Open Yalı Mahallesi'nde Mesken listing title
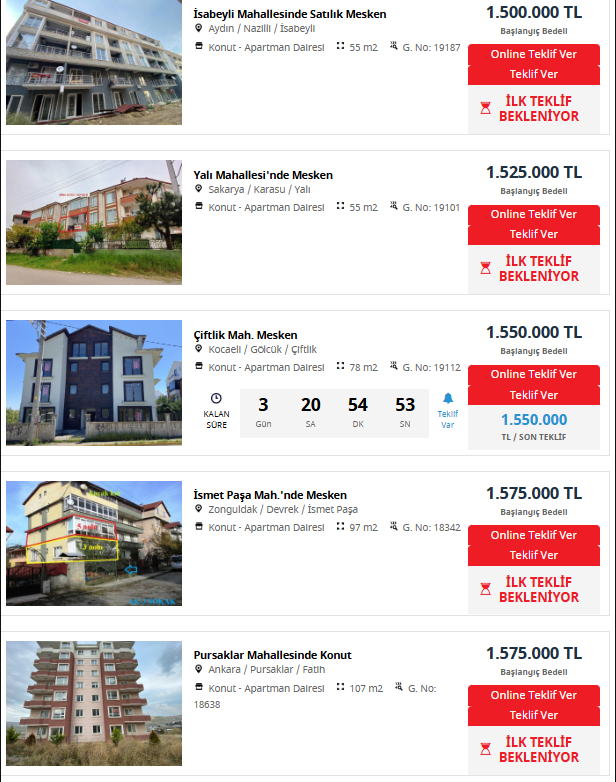Screen dimensions: 616x782 [263, 175]
